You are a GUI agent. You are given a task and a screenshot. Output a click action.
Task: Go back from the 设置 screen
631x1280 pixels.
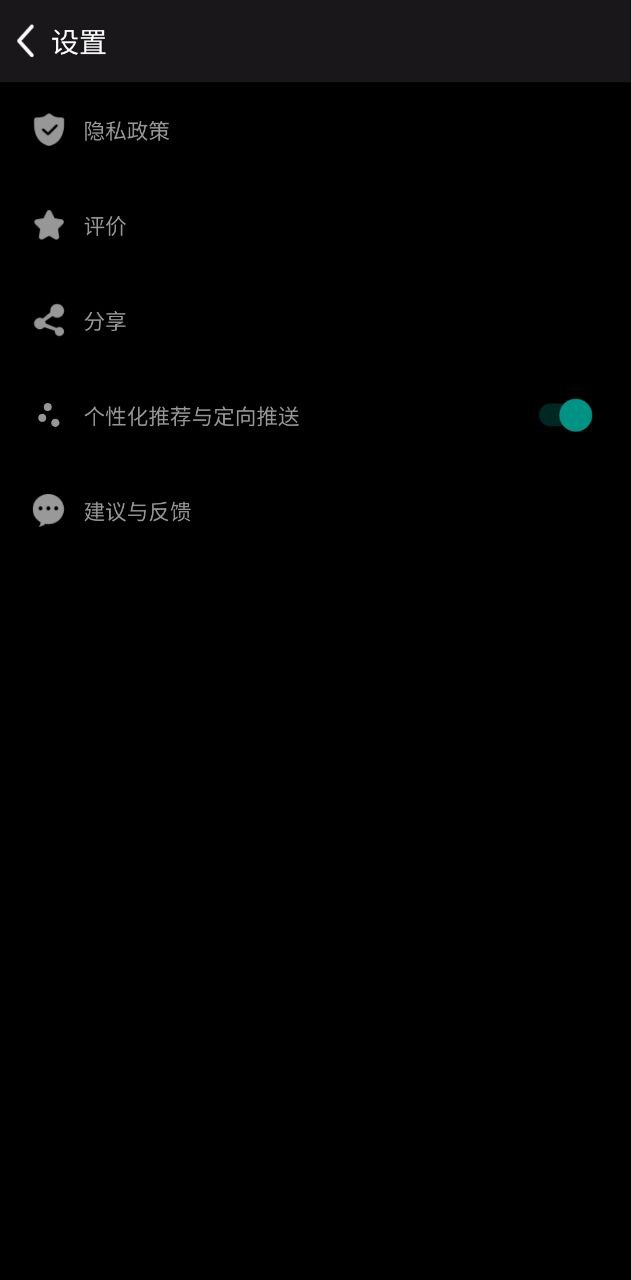pos(26,42)
